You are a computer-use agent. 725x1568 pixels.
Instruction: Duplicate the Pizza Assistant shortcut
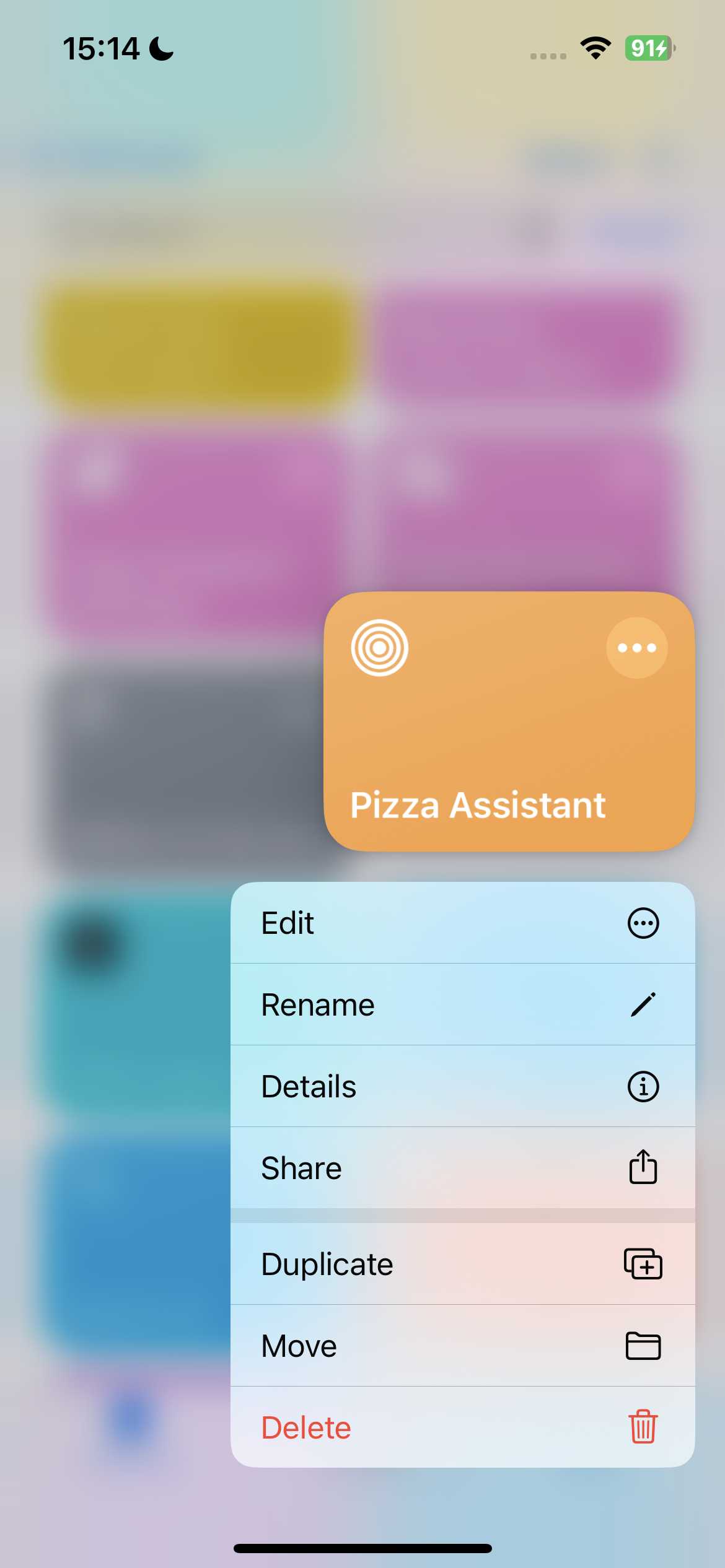[462, 1264]
